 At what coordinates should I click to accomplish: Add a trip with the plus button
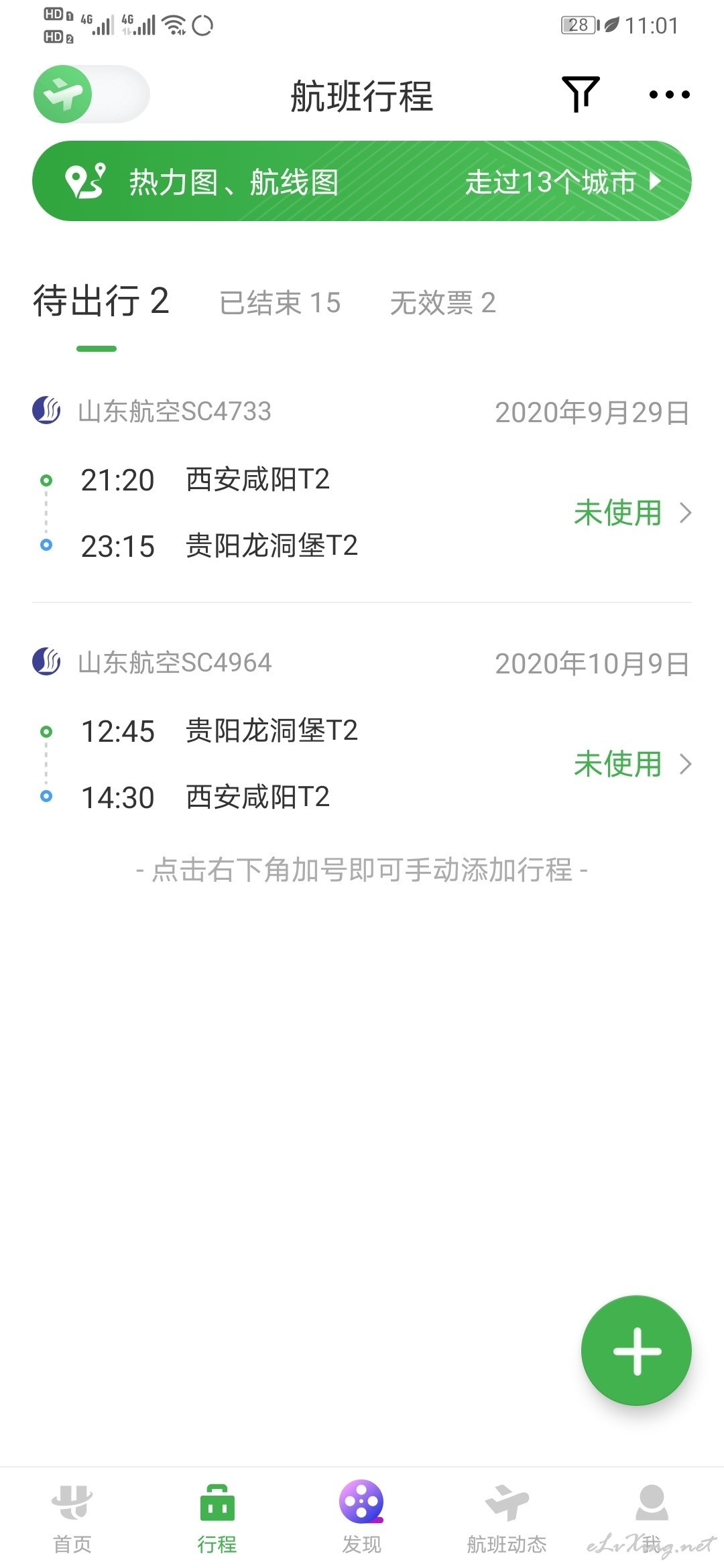pos(636,1350)
